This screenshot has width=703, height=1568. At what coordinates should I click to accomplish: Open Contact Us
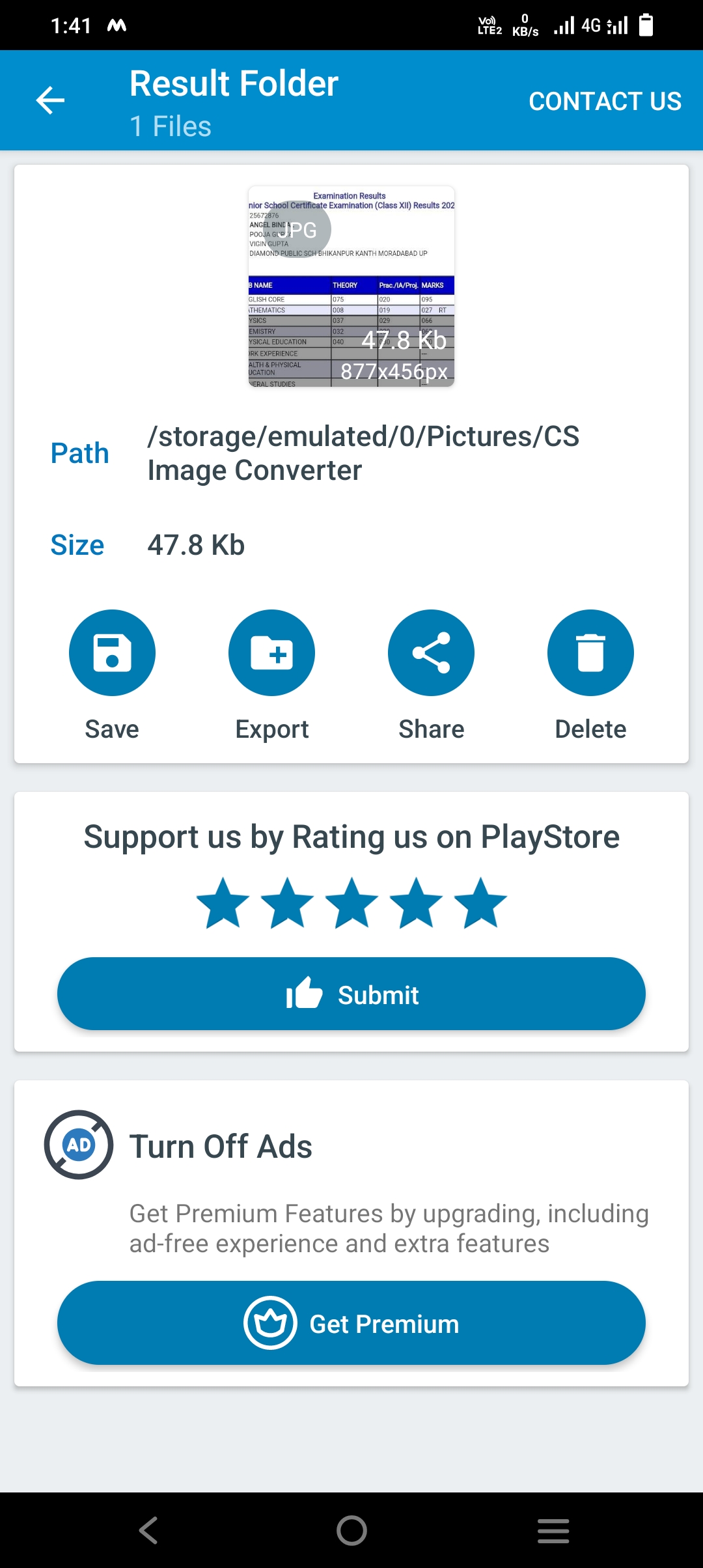(x=605, y=102)
